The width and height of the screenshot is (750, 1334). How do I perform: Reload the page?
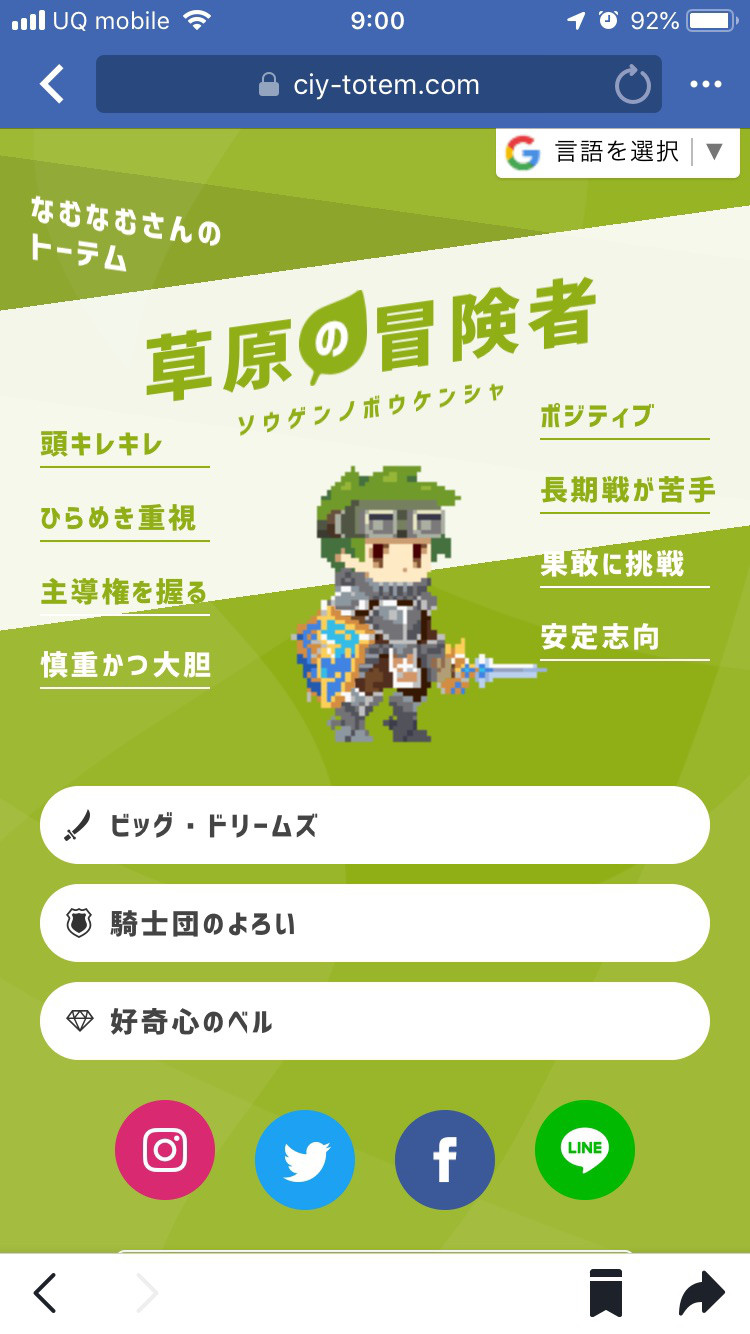click(632, 86)
